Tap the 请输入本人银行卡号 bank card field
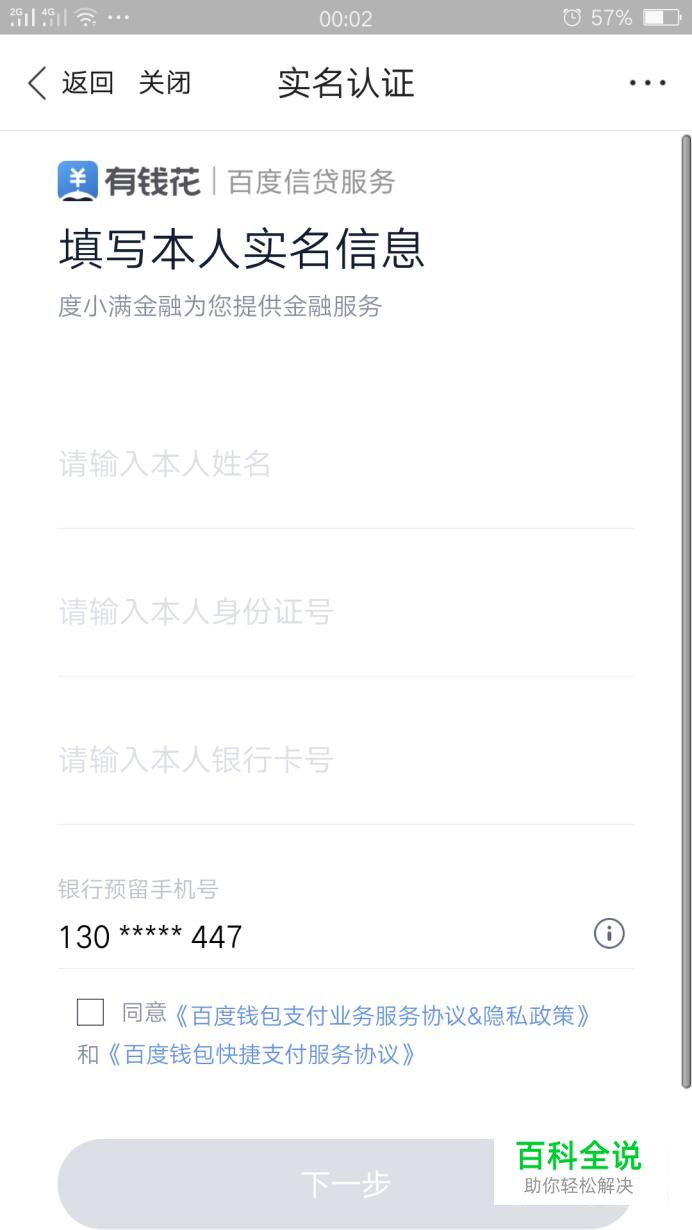692x1230 pixels. 346,760
